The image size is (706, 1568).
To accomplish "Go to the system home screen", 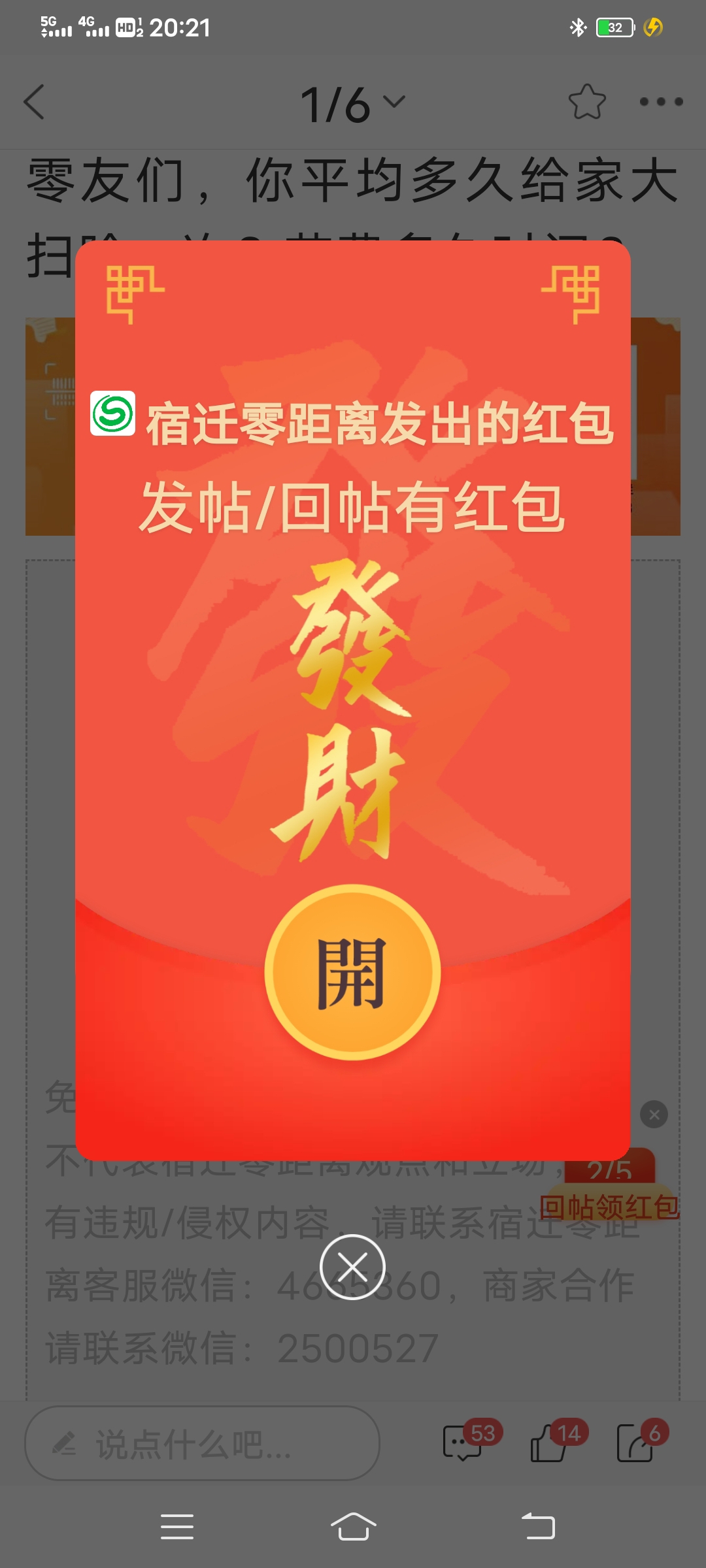I will (x=353, y=1527).
